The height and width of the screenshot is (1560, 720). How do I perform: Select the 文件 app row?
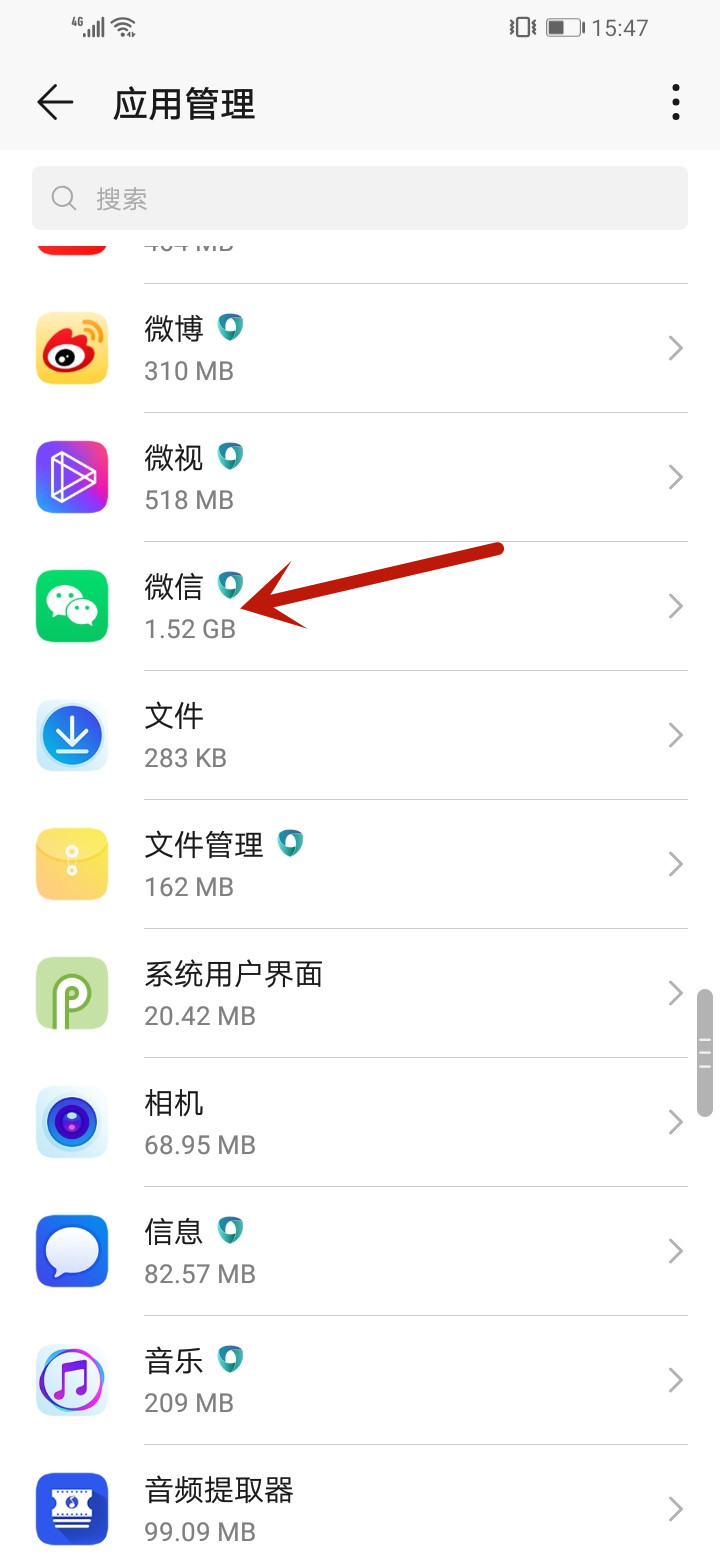coord(360,735)
